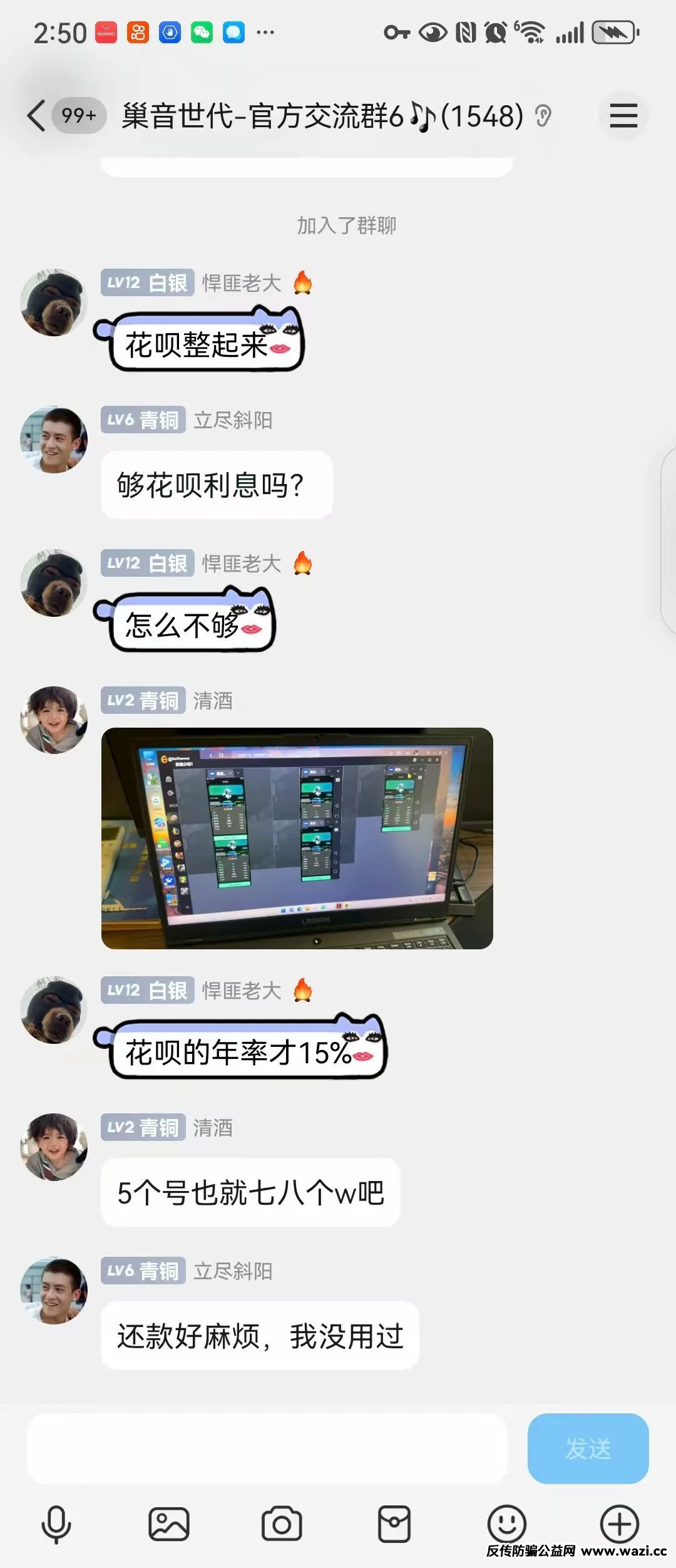Open the red packet option
This screenshot has width=676, height=1568.
(394, 1524)
